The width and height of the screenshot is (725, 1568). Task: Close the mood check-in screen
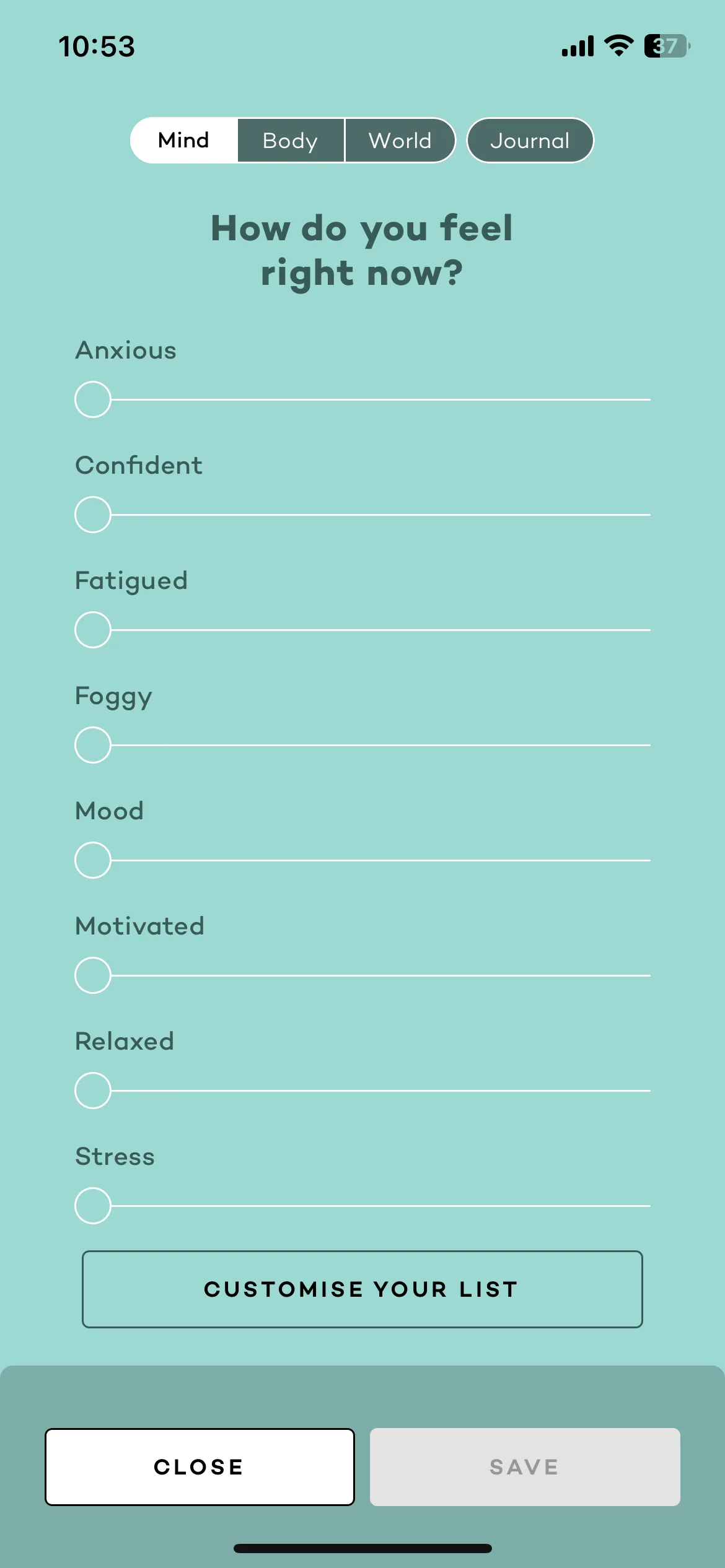[200, 1466]
